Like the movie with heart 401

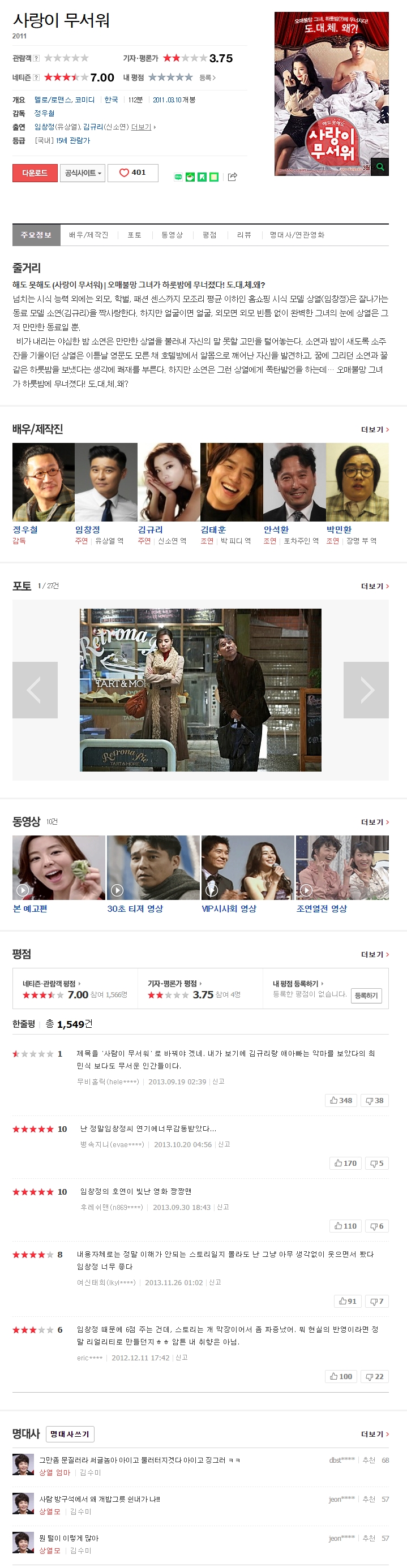click(133, 173)
